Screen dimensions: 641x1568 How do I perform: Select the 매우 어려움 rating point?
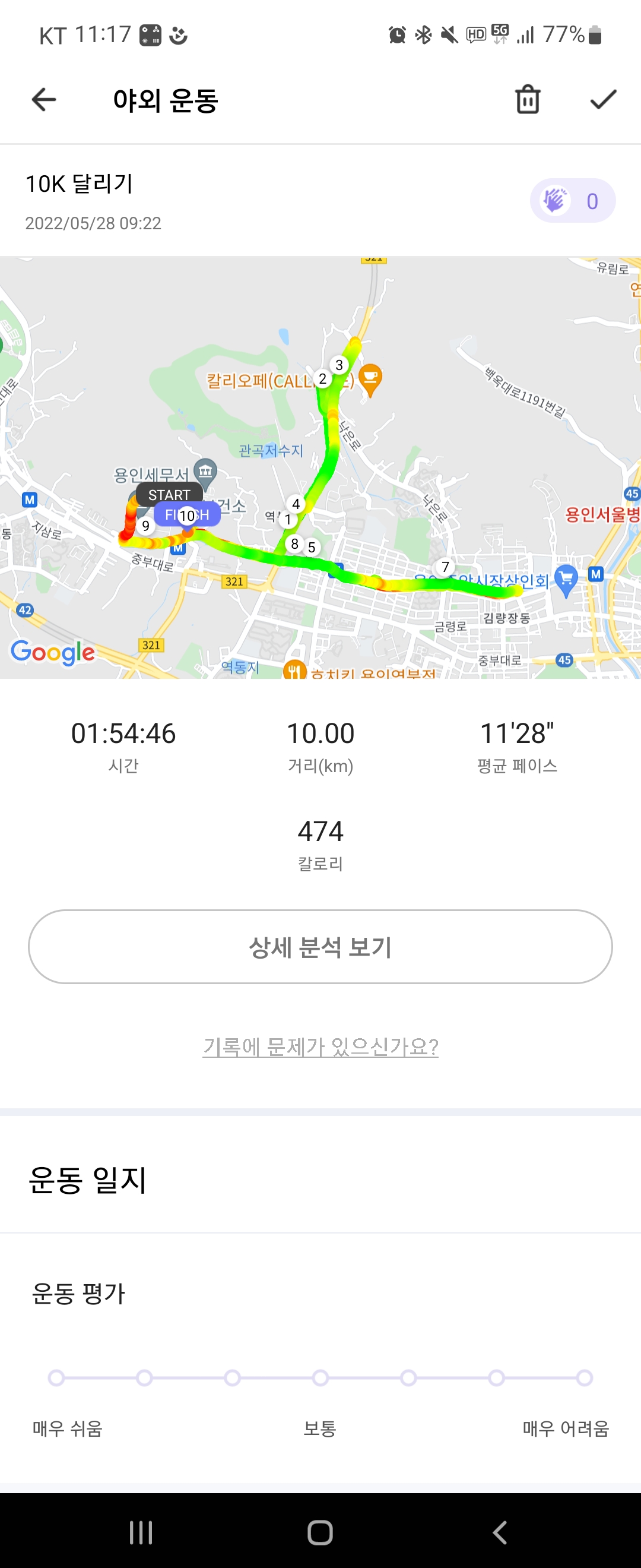pos(585,1377)
